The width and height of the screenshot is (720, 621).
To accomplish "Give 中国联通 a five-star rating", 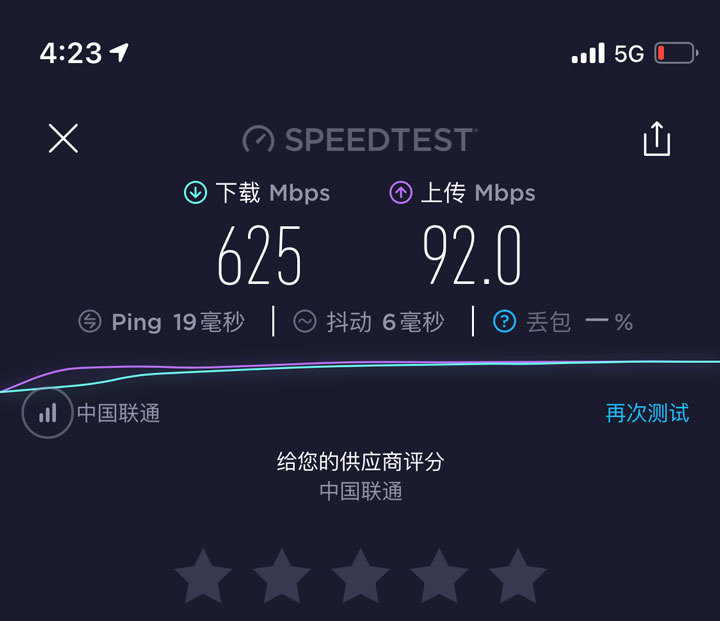I will (x=518, y=576).
